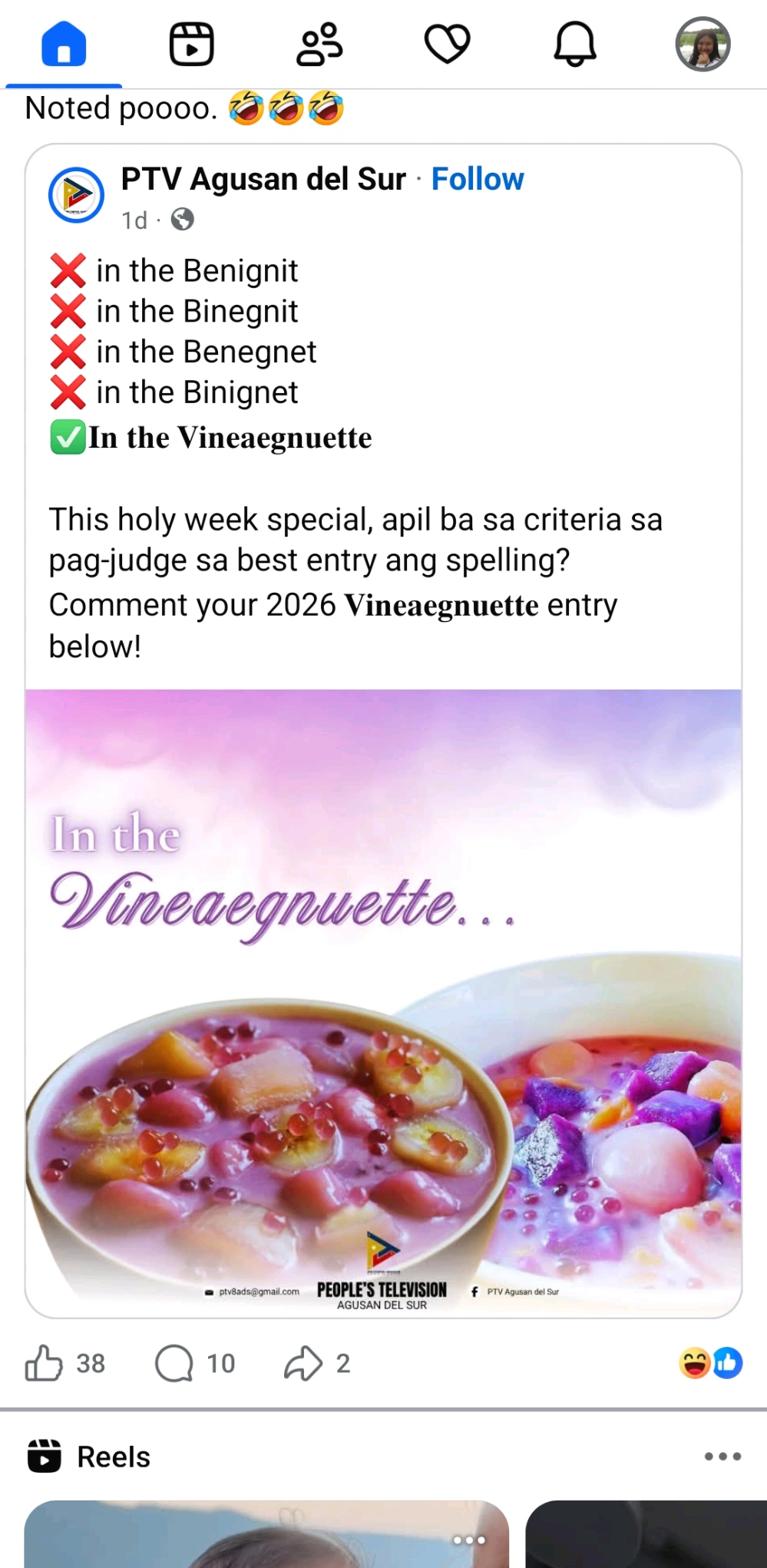Open PTV Agusan del Sur profile picture
The width and height of the screenshot is (767, 1568).
tap(76, 195)
